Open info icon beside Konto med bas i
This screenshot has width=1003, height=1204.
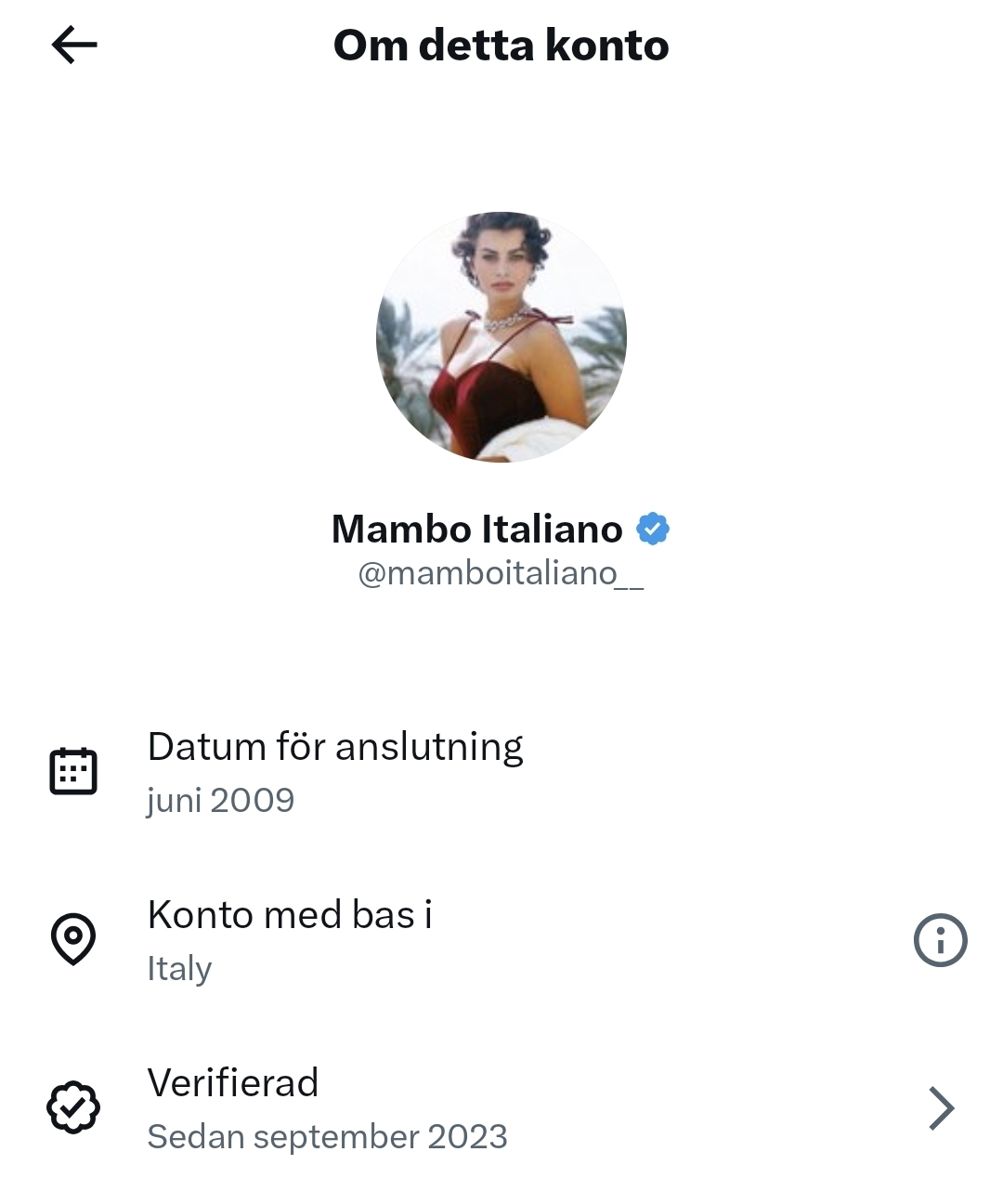coord(940,940)
